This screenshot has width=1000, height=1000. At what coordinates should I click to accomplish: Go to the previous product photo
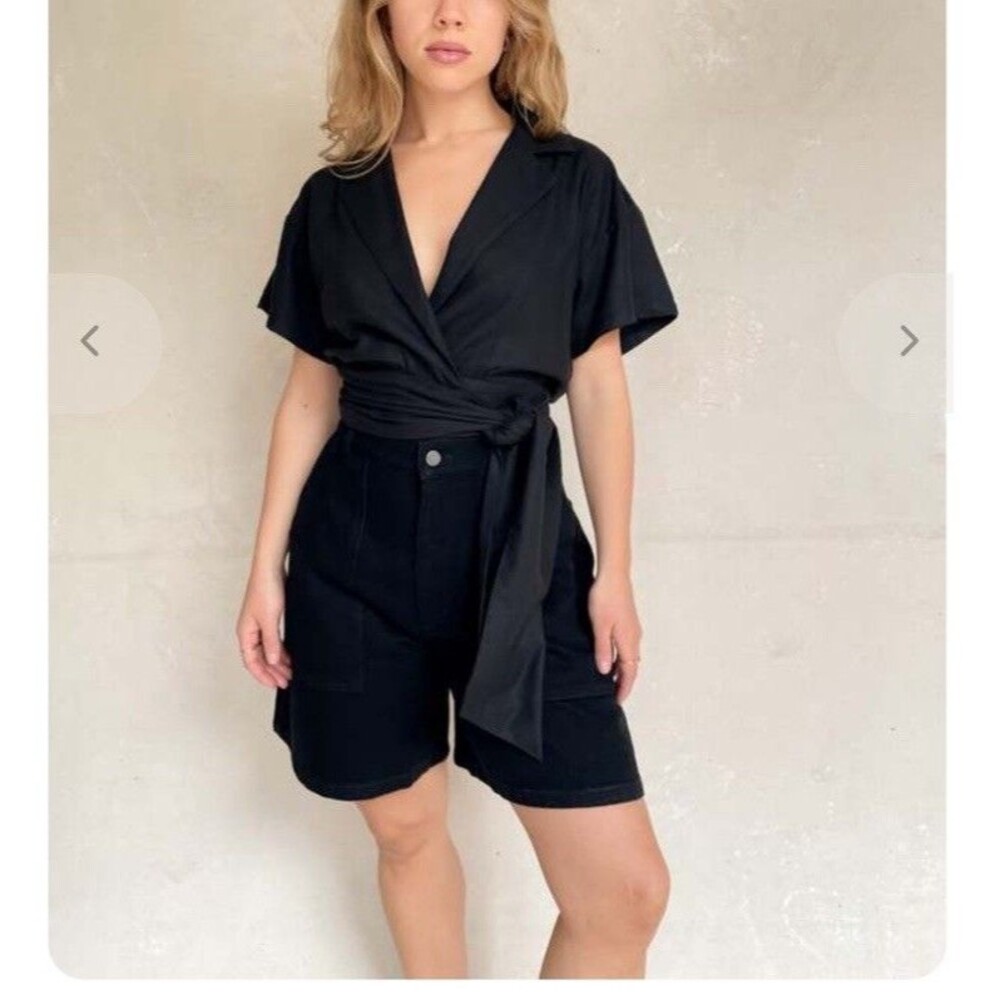pos(90,341)
